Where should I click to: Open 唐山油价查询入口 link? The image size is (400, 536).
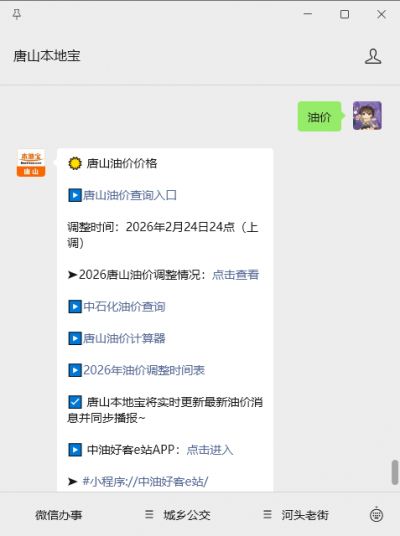pyautogui.click(x=130, y=195)
